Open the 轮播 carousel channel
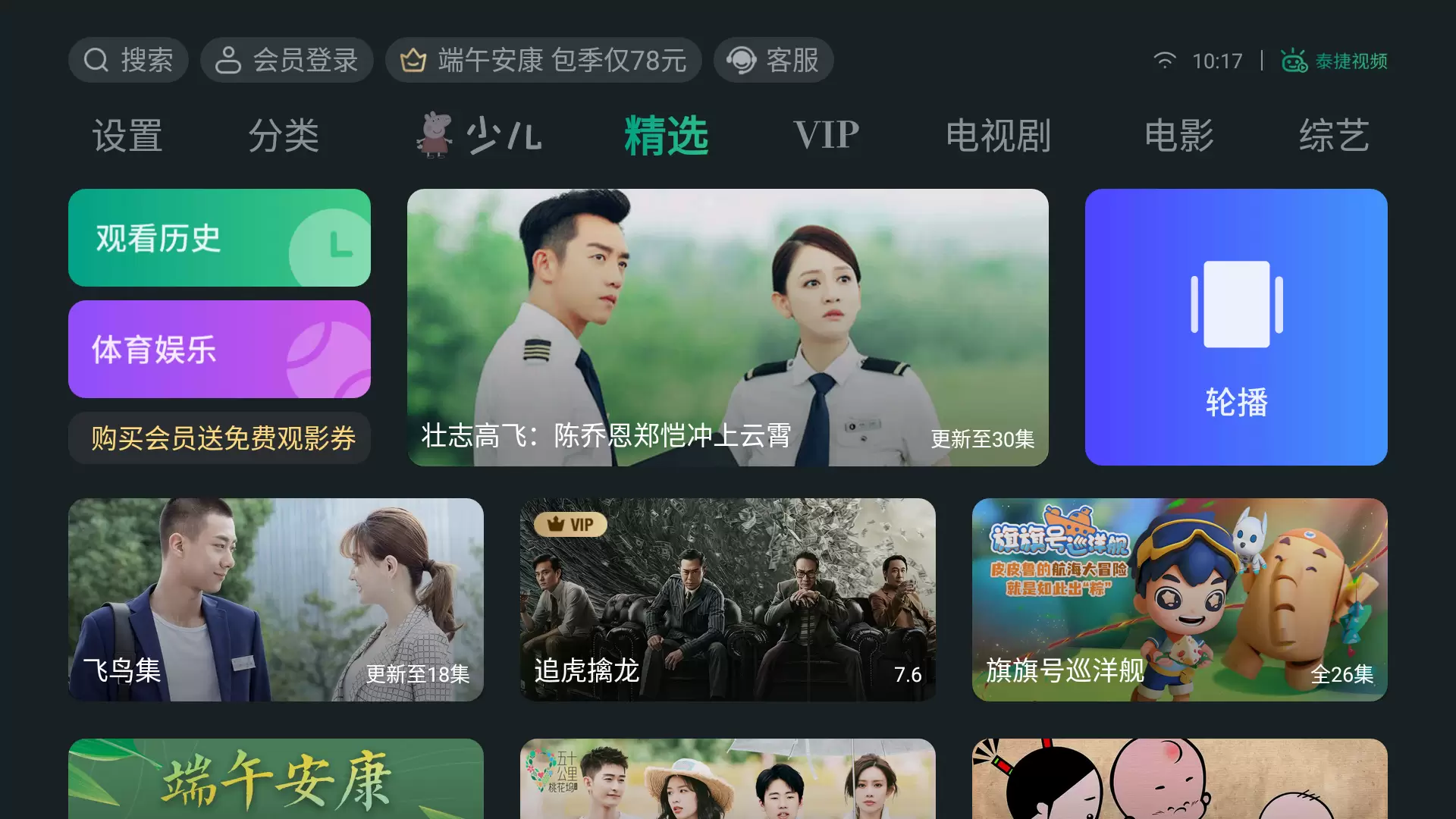The image size is (1456, 819). (x=1235, y=327)
